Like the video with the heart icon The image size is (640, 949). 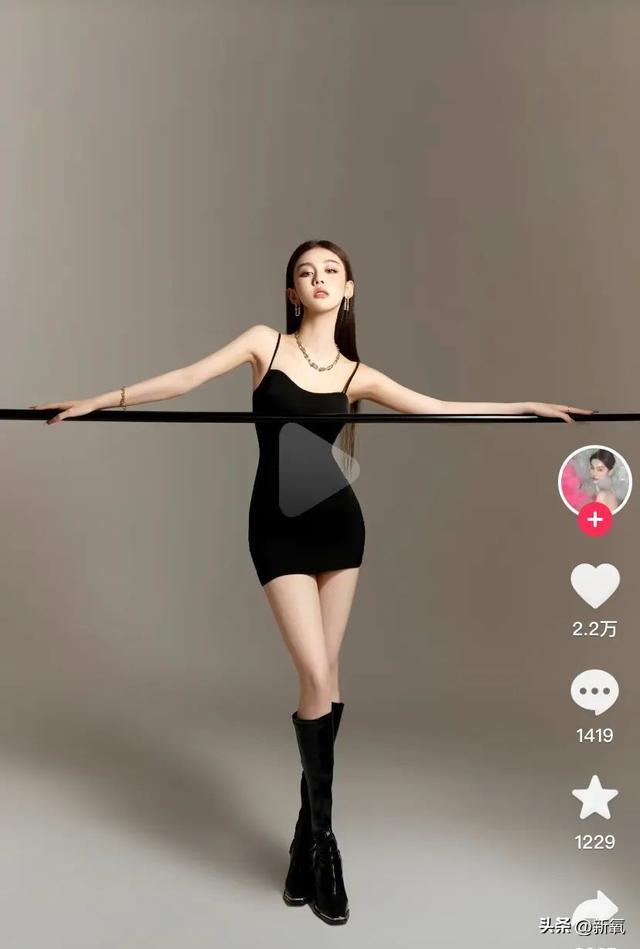pyautogui.click(x=595, y=585)
